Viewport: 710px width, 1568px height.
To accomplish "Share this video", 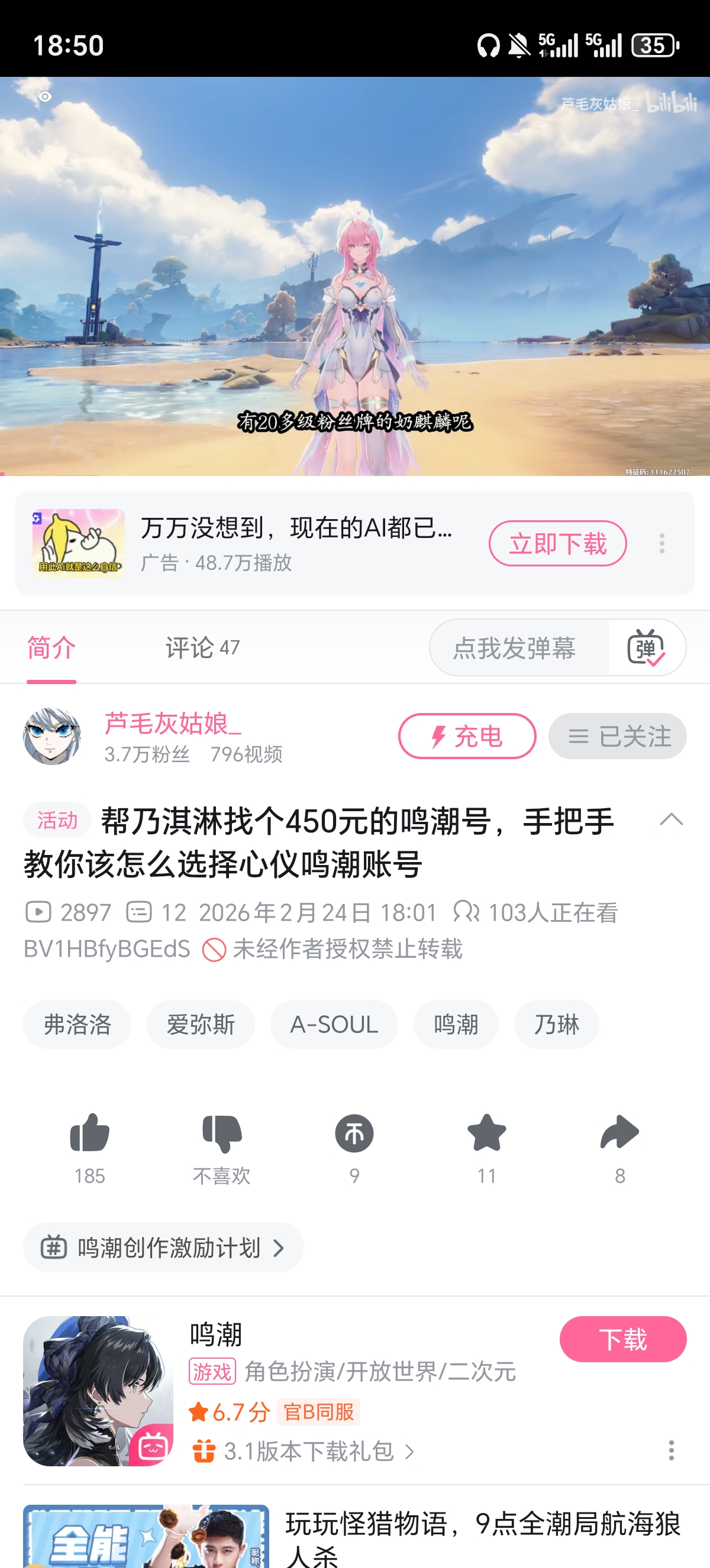I will (619, 1135).
